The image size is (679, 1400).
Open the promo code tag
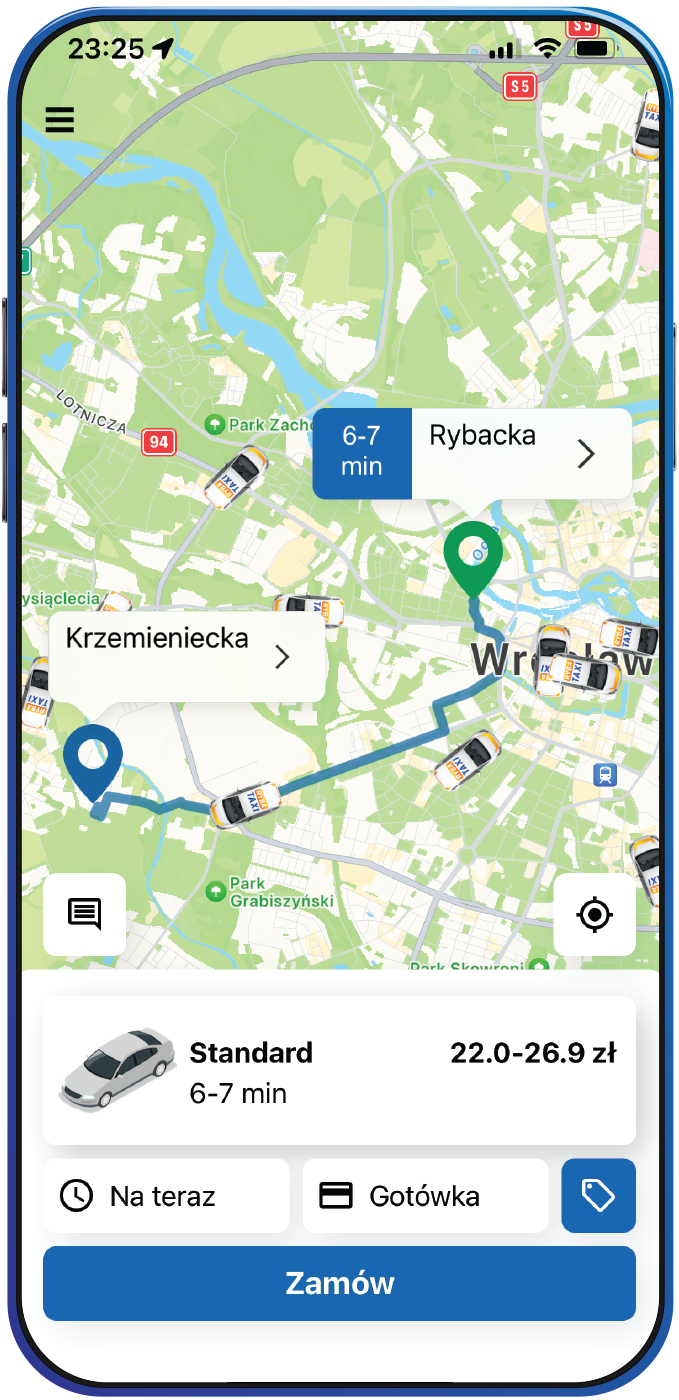click(x=598, y=1196)
